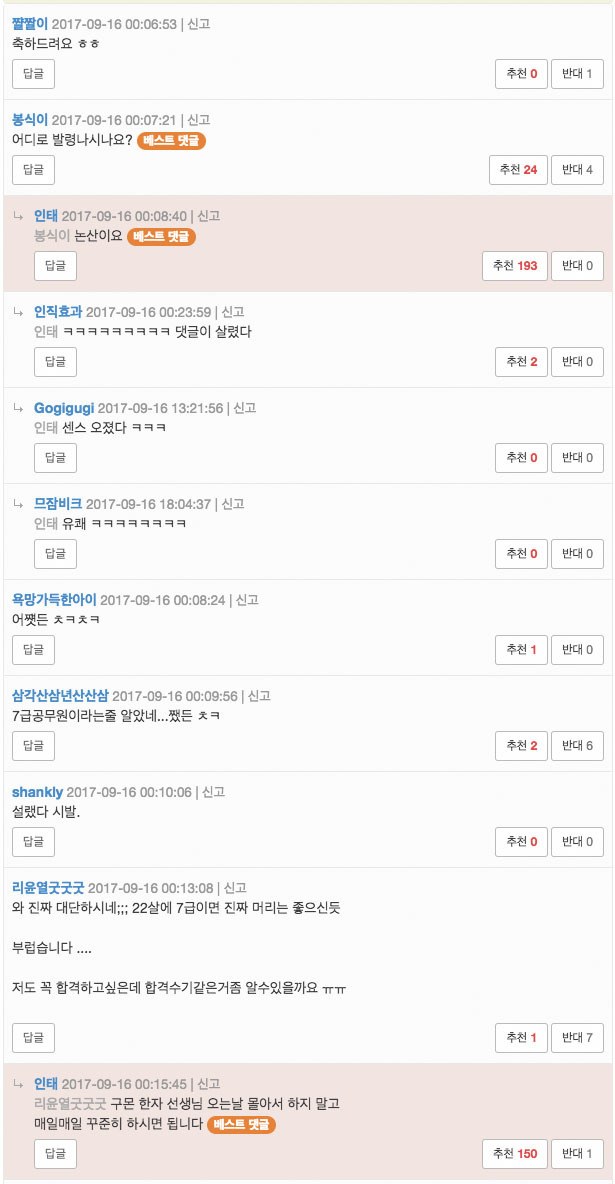Upvote 봉식이's comment with 24 recommendations
The width and height of the screenshot is (615, 1184).
(x=518, y=170)
